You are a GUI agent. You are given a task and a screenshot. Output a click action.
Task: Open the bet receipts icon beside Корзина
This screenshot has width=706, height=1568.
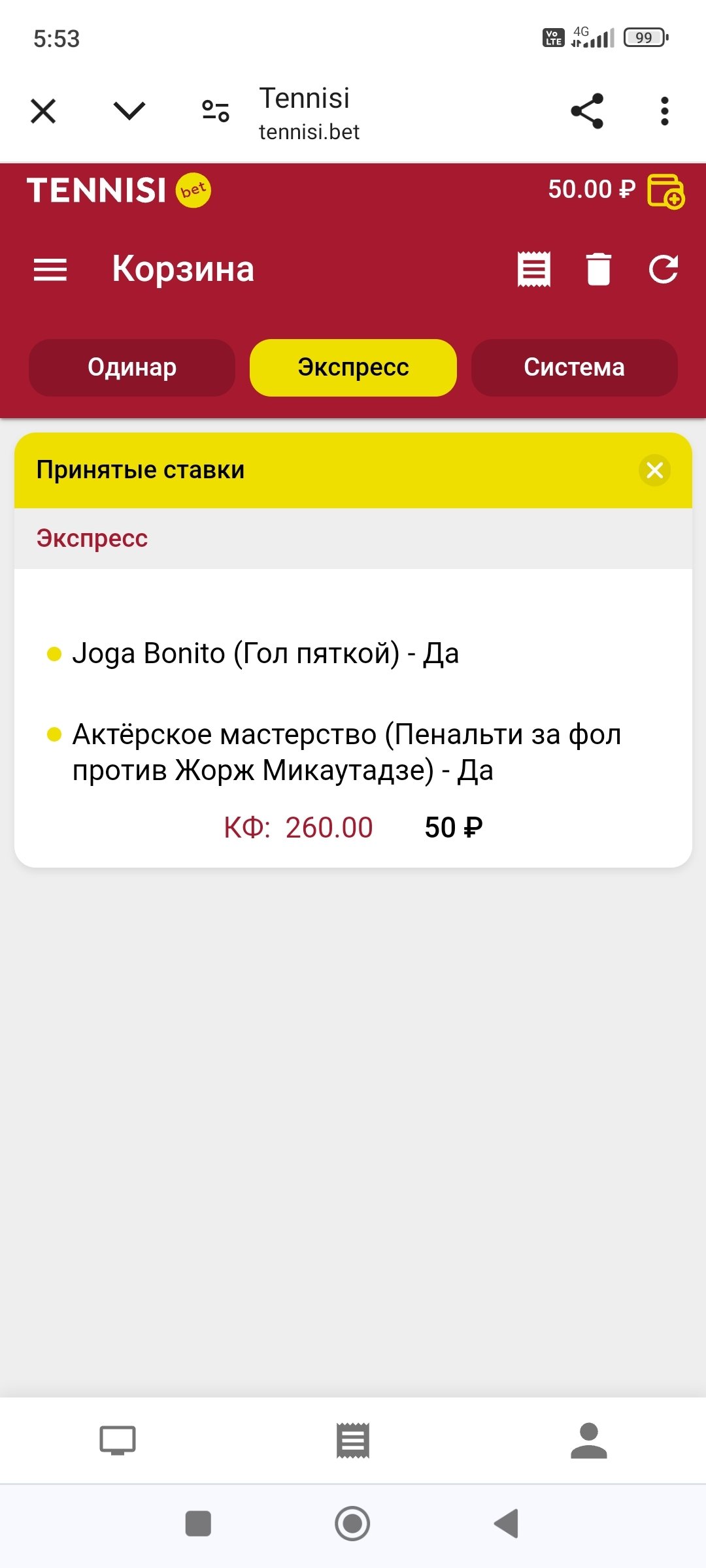[533, 269]
